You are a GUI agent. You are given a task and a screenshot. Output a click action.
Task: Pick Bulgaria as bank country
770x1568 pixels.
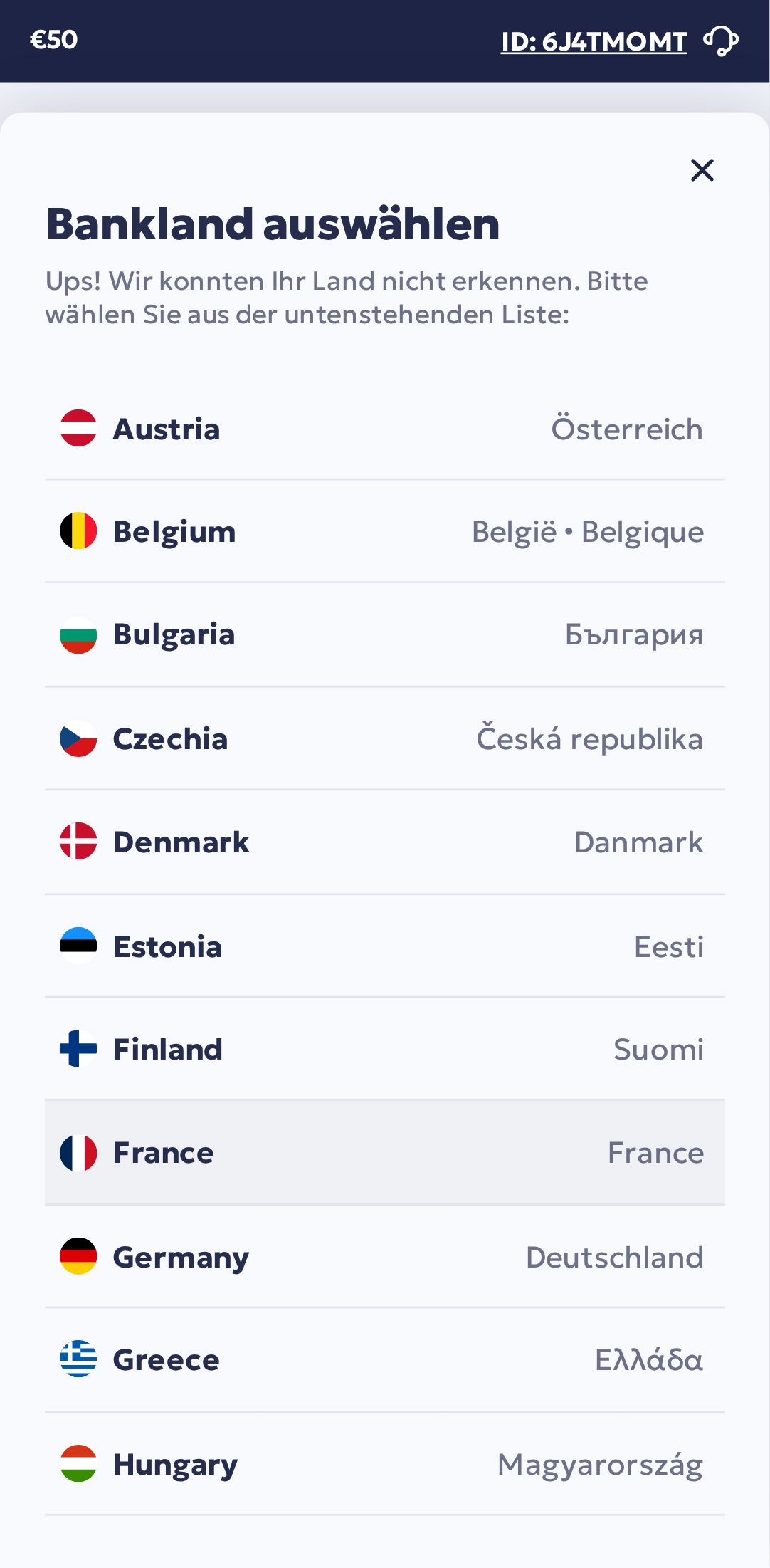click(384, 634)
